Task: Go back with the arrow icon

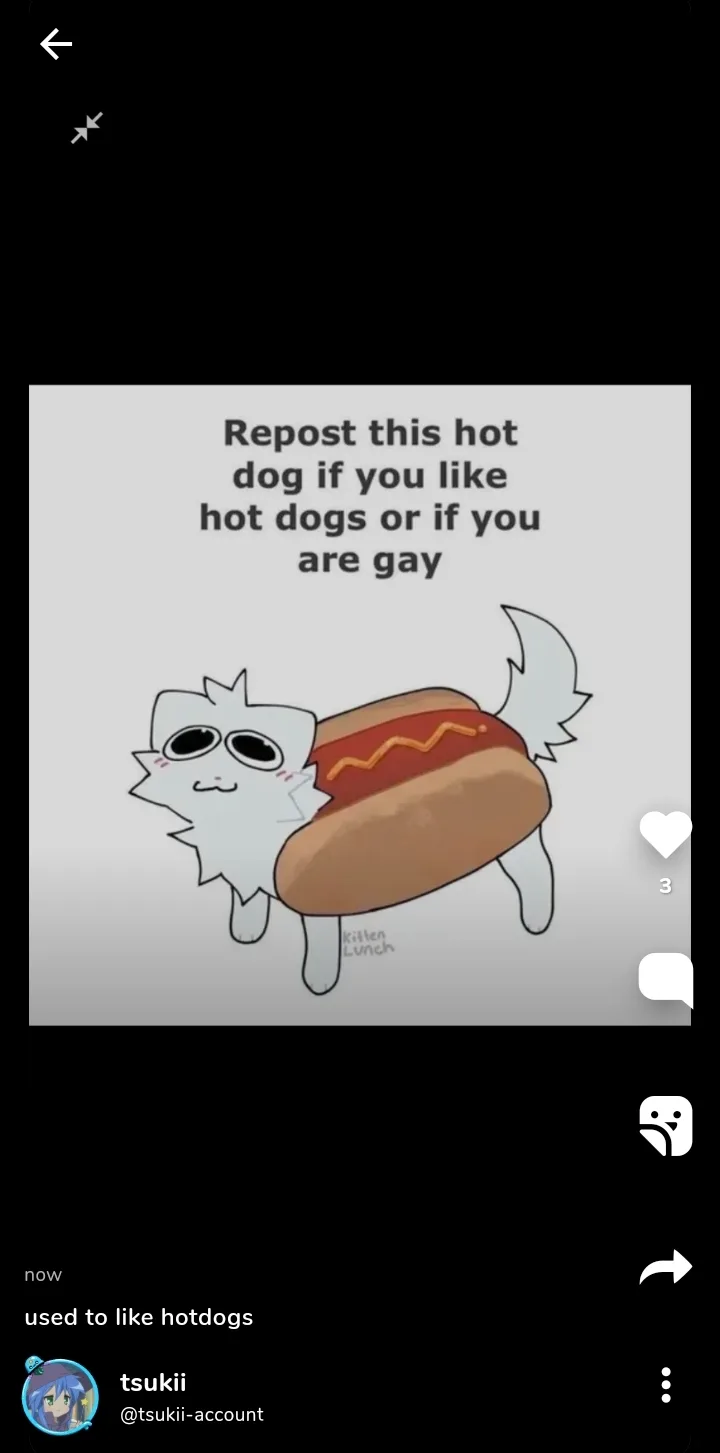Action: (56, 44)
